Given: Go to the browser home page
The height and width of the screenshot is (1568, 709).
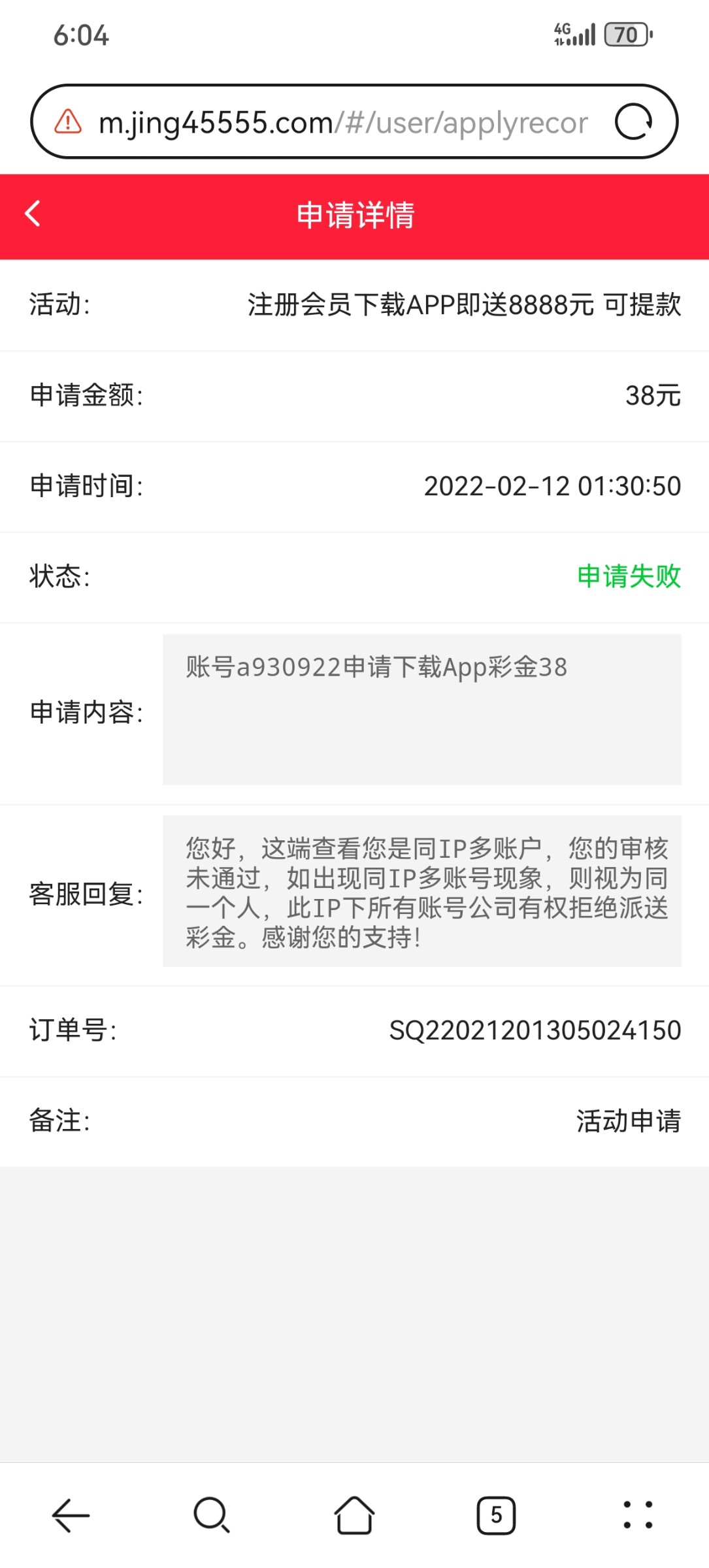Looking at the screenshot, I should (x=354, y=1515).
